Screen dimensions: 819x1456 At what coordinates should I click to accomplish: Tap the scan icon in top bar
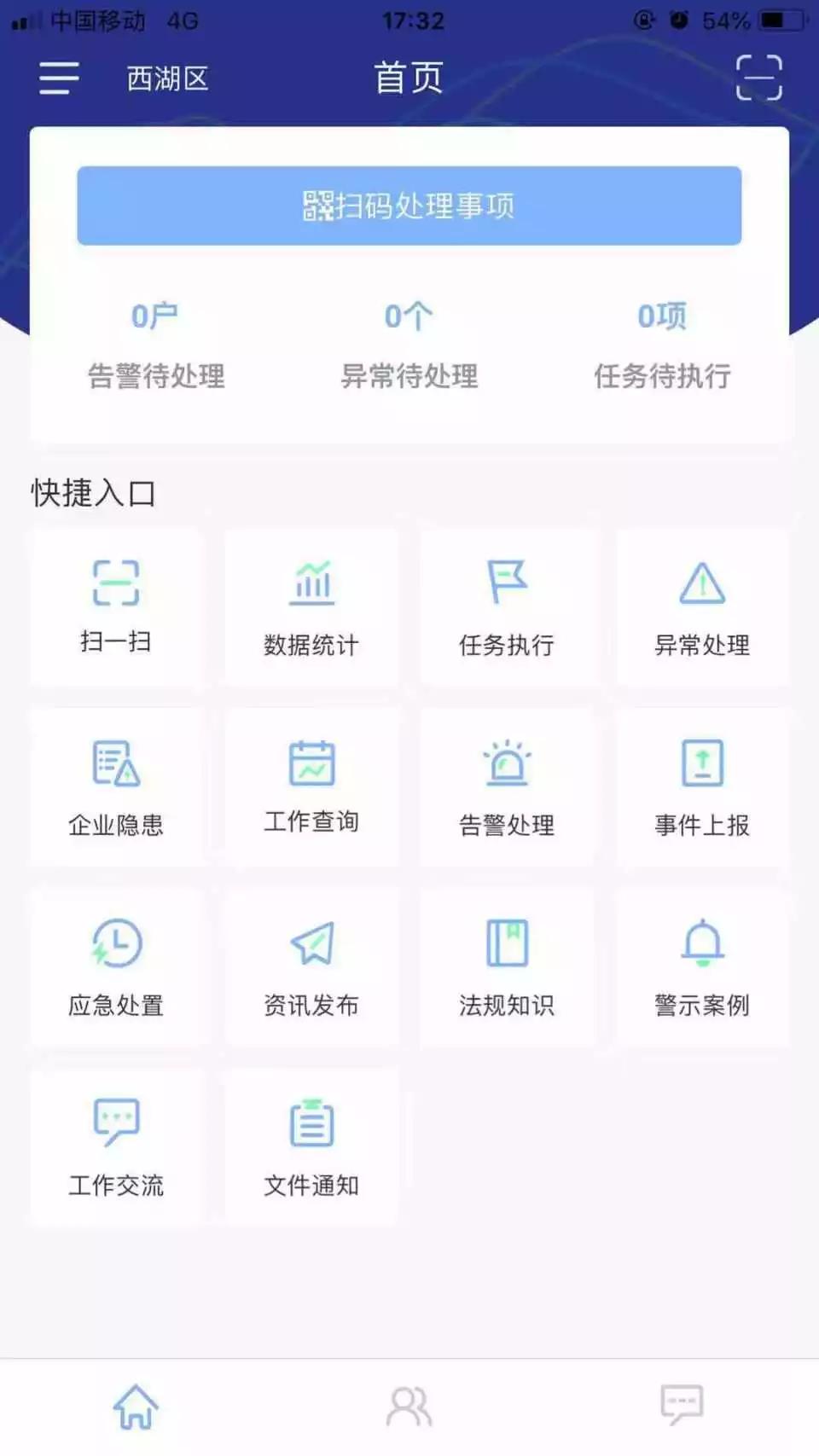[x=758, y=78]
